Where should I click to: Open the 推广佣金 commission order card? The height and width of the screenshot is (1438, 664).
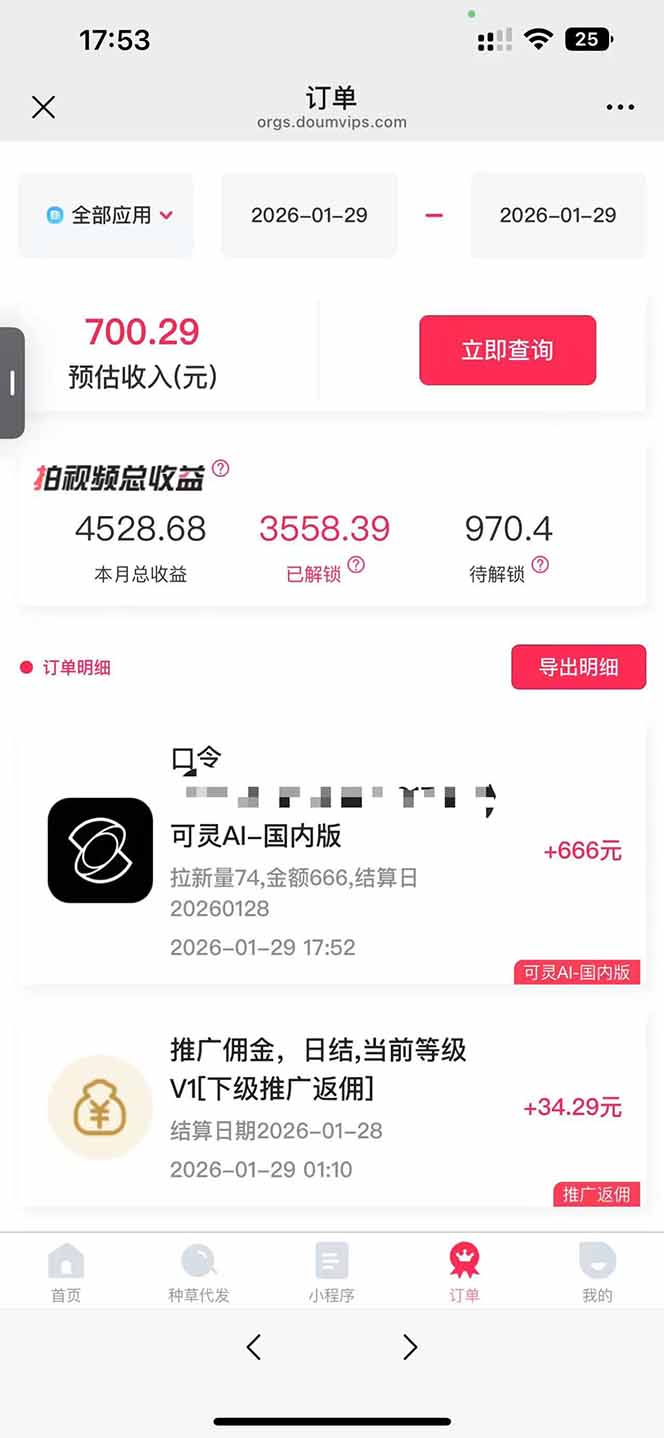pos(330,1108)
